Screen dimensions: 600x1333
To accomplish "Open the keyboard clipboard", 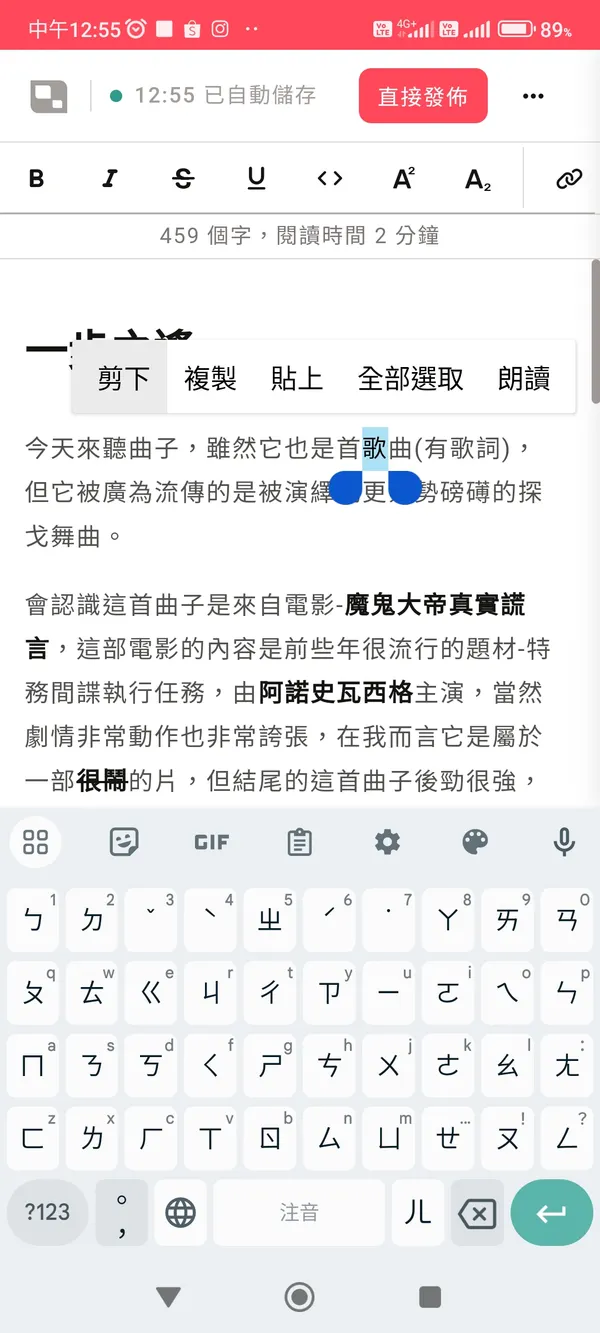I will 299,842.
